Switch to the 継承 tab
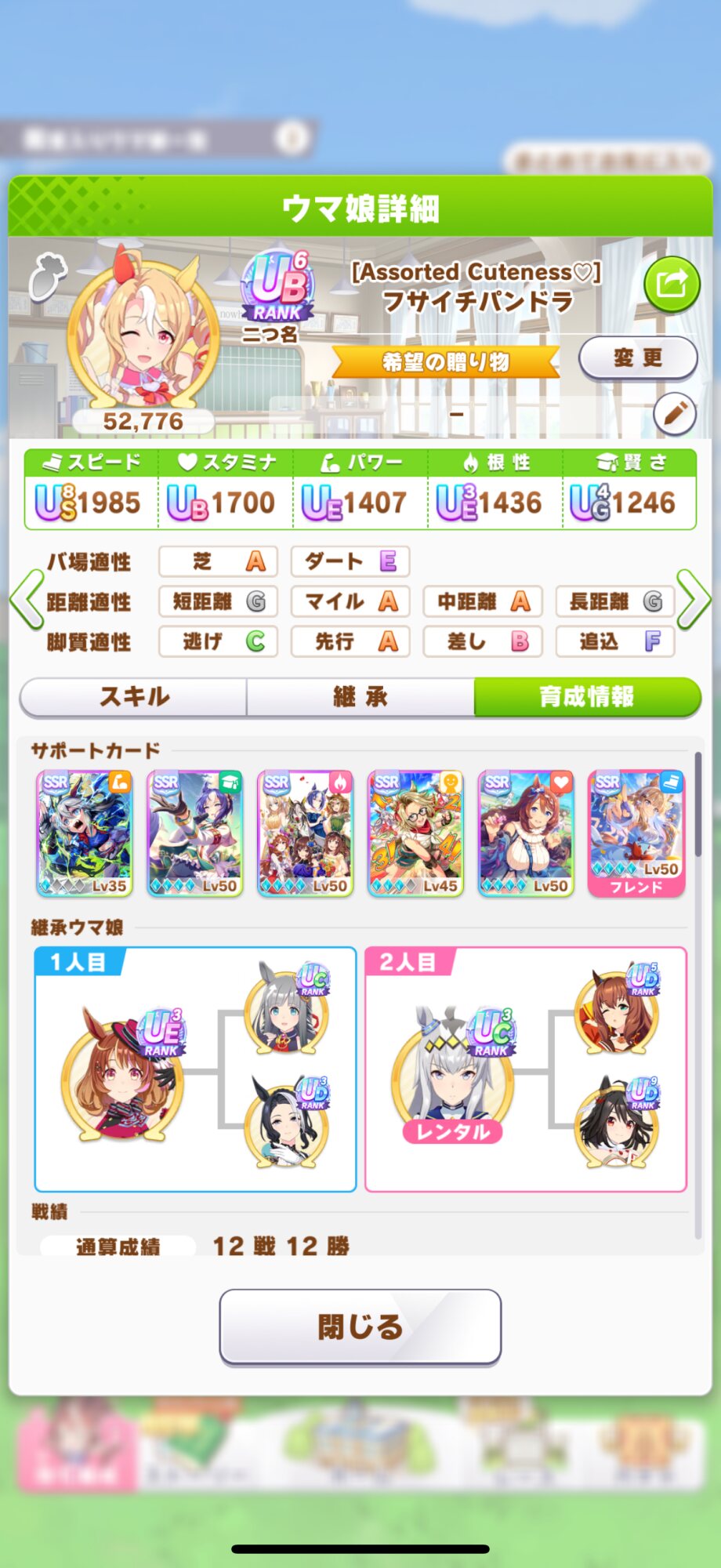Viewport: 721px width, 1568px height. [x=360, y=697]
